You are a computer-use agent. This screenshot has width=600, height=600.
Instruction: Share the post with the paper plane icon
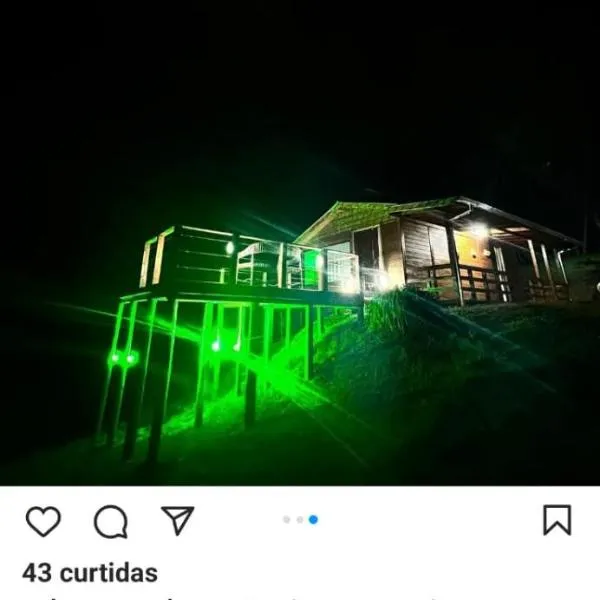[x=177, y=520]
